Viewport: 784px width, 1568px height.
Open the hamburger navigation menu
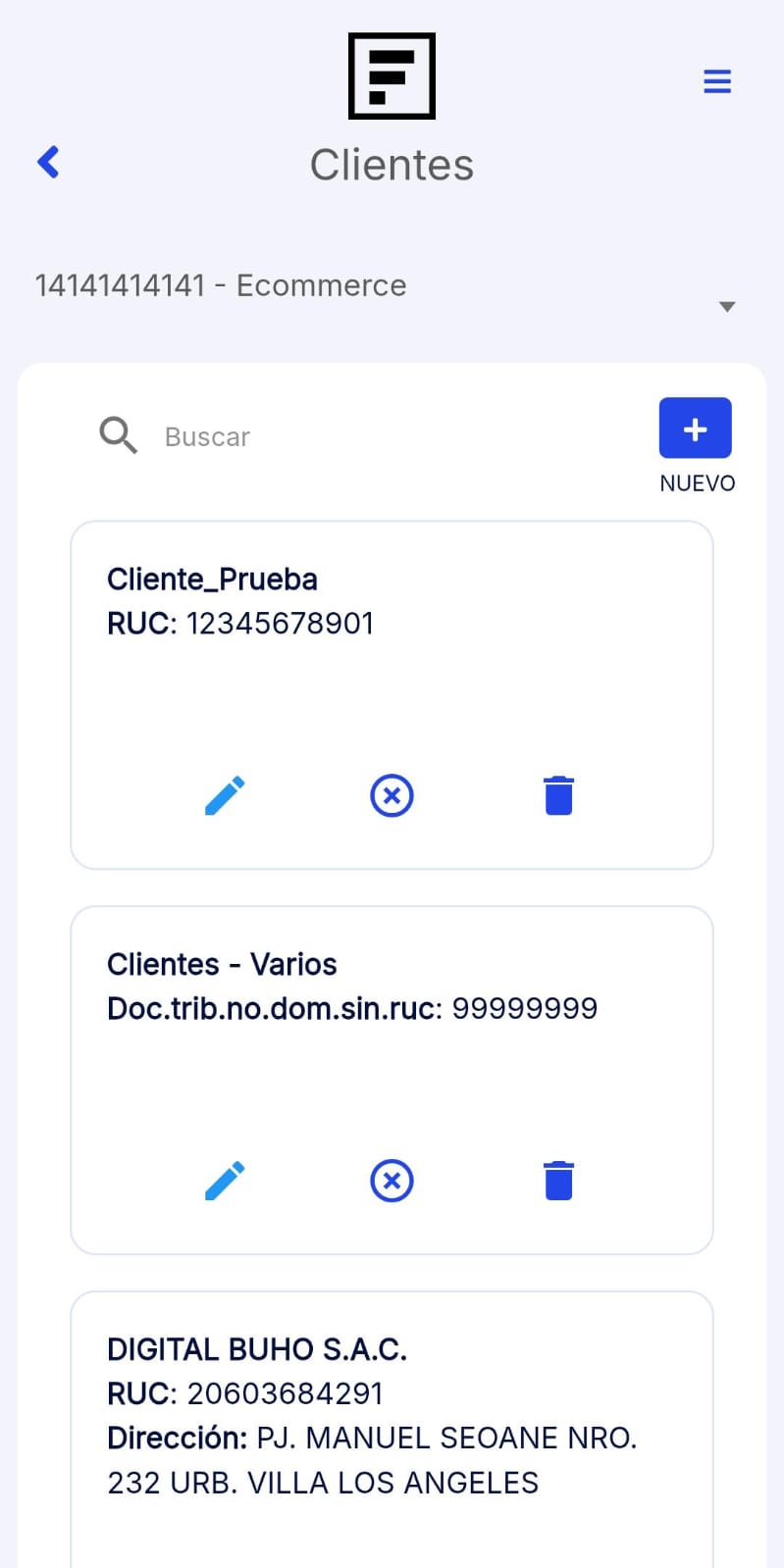click(x=717, y=81)
